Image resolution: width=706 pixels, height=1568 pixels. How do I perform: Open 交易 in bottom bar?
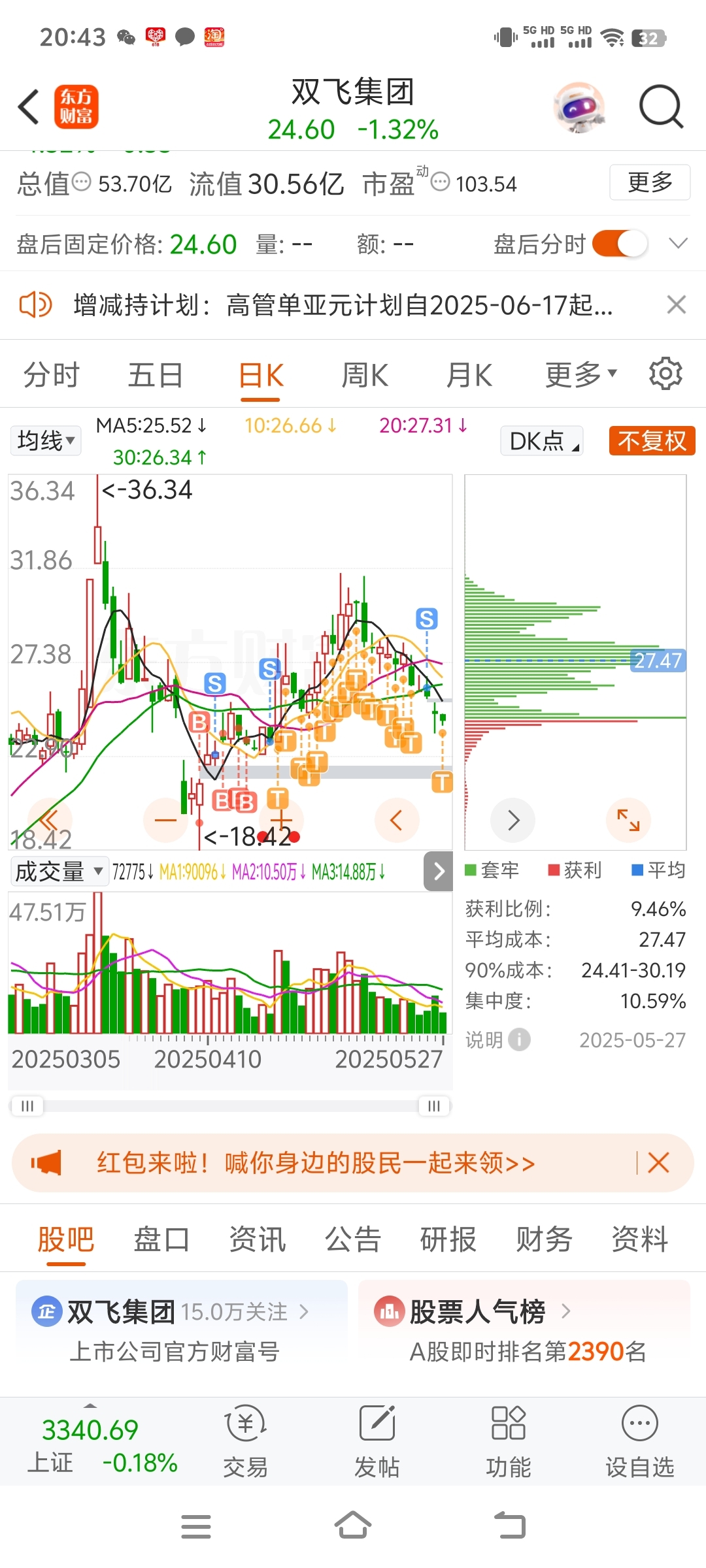(245, 1442)
